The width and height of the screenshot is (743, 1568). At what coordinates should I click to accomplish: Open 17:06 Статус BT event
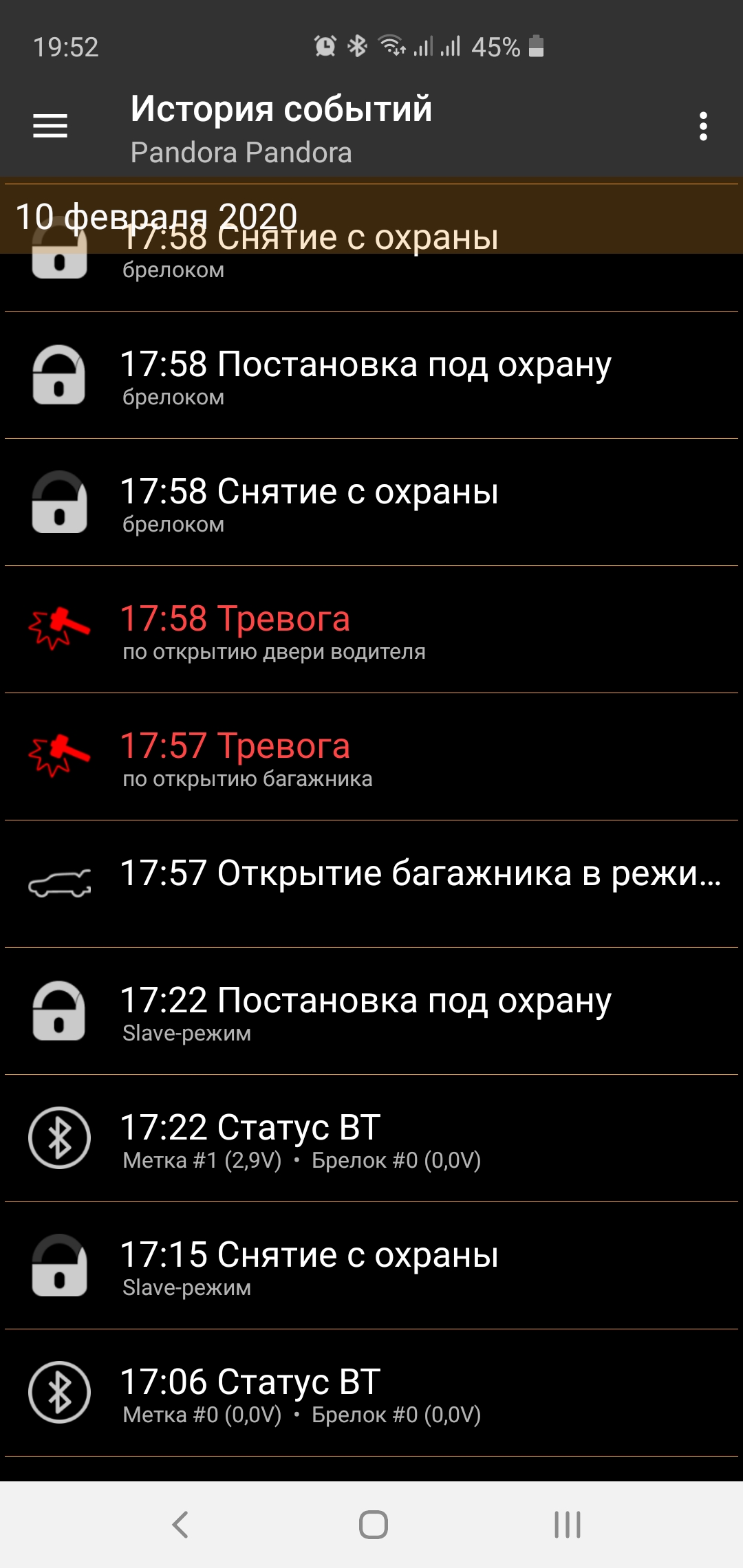tap(371, 1393)
